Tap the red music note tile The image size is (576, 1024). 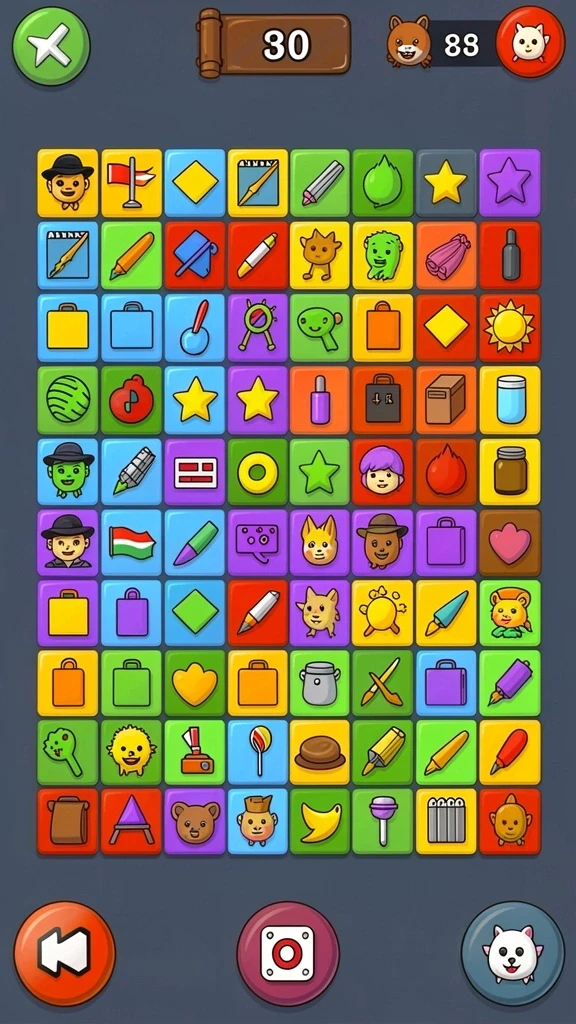coord(131,400)
